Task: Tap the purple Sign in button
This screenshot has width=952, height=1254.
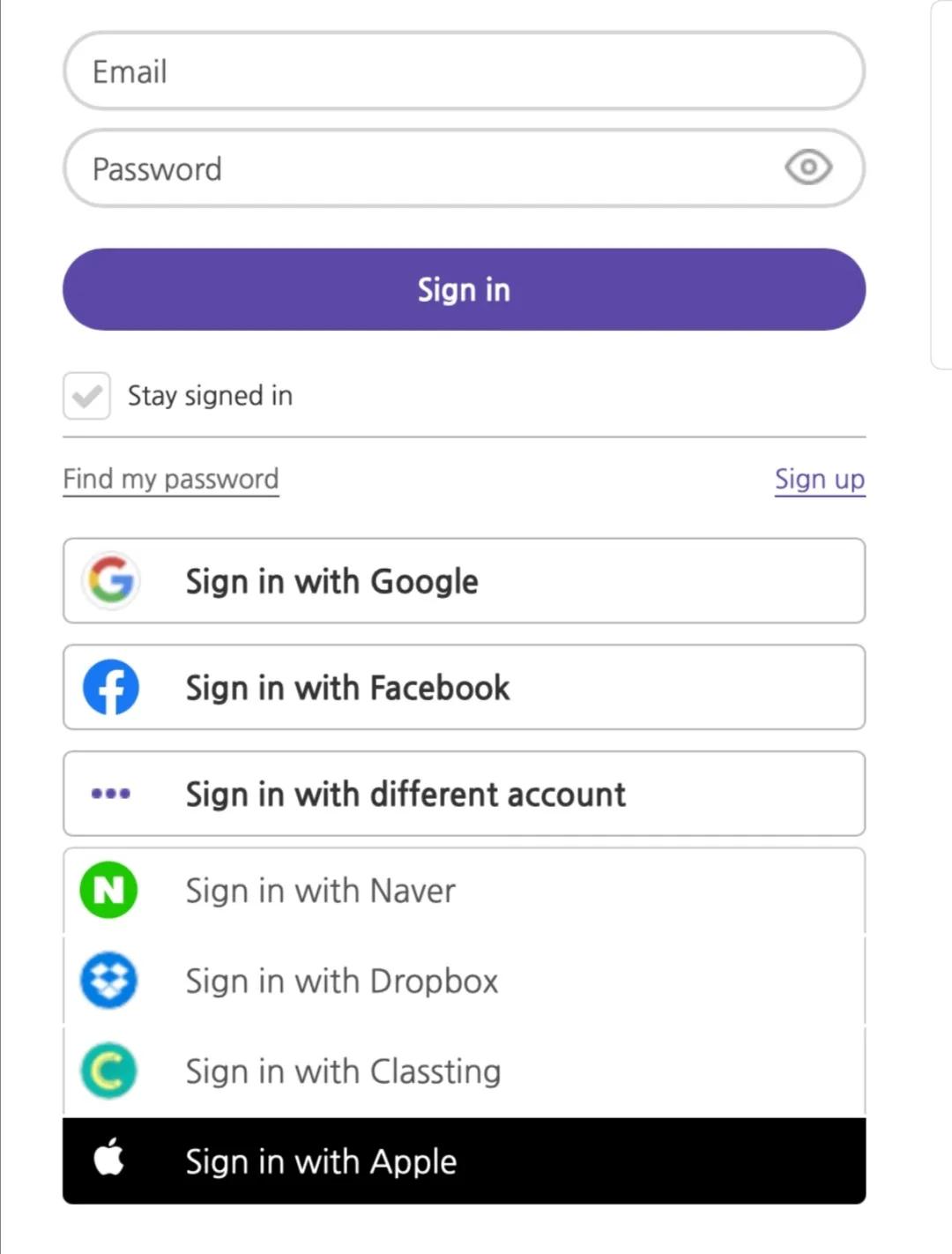Action: click(x=464, y=289)
